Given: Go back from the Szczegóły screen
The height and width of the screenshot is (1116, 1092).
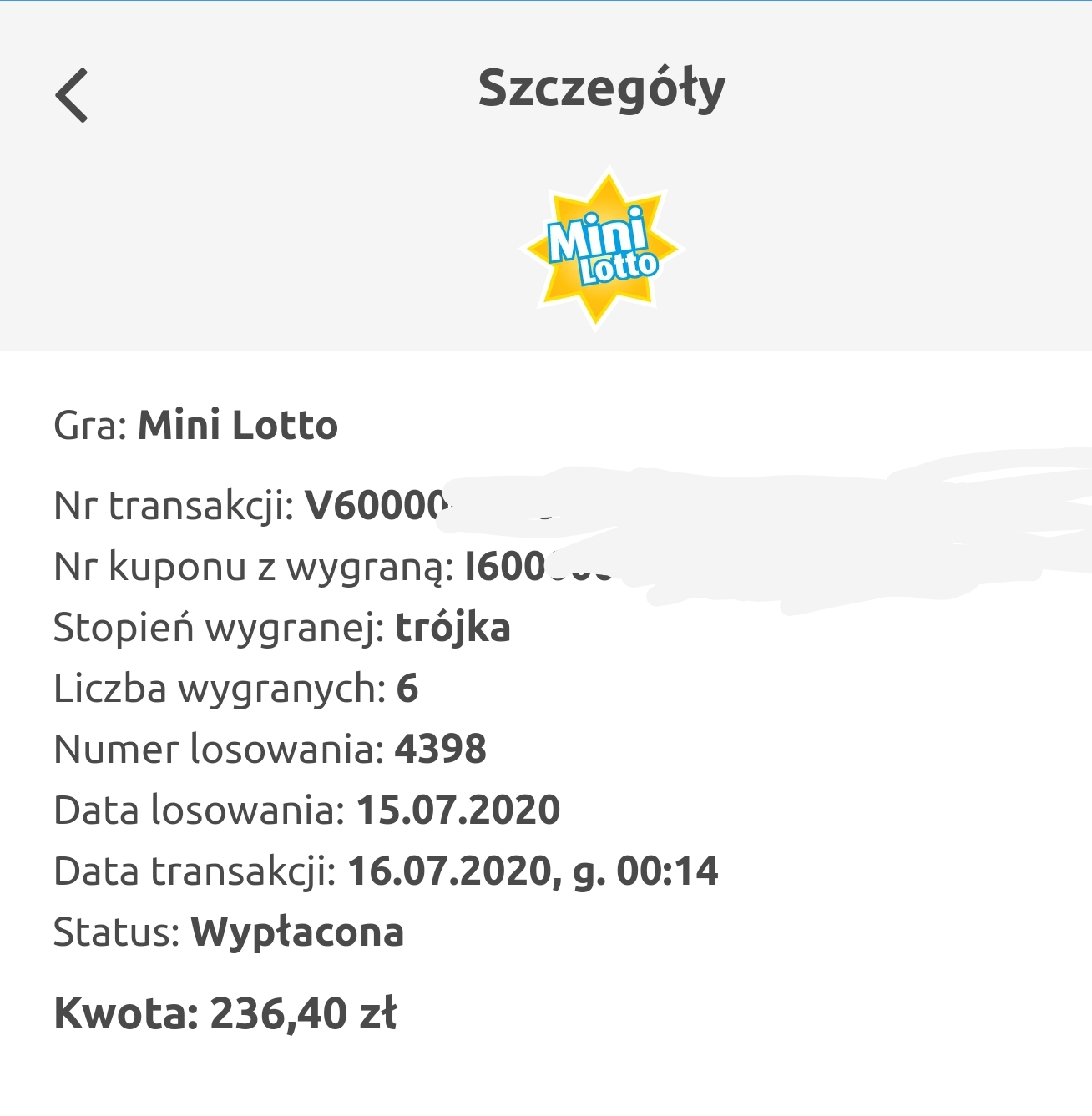Looking at the screenshot, I should point(72,95).
